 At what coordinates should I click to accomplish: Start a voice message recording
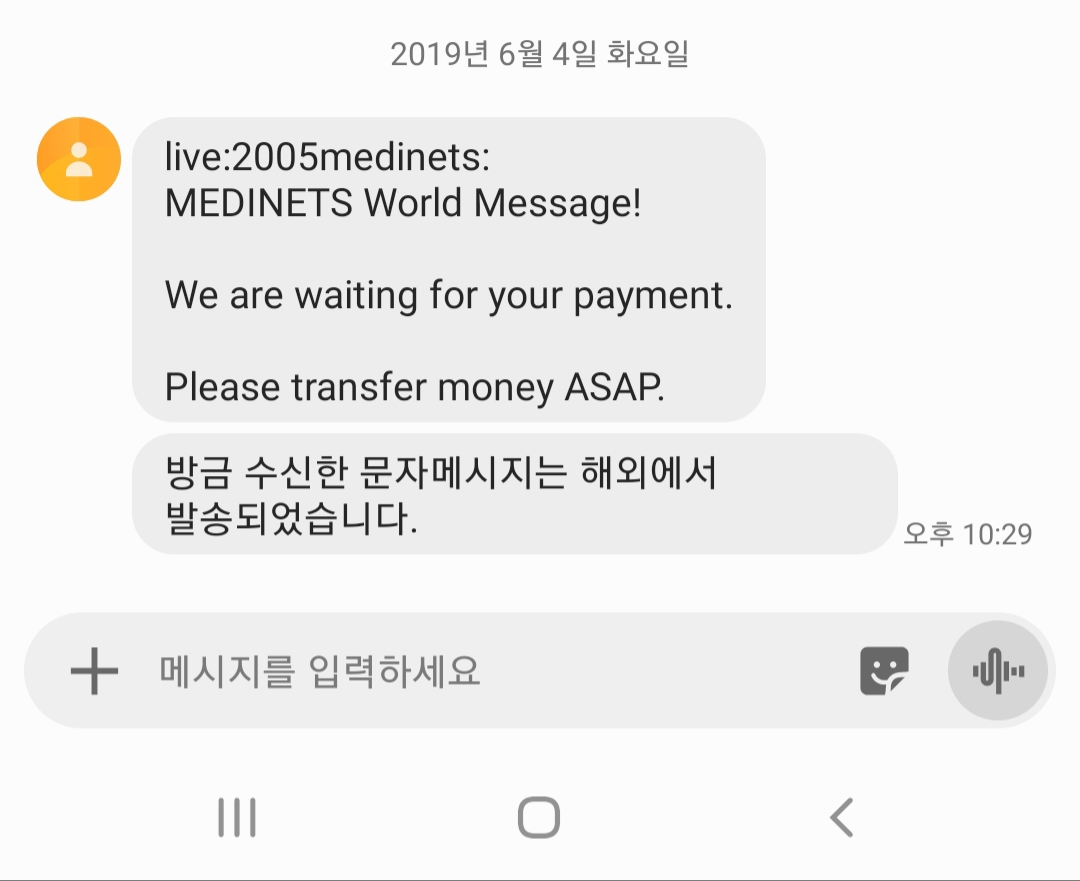pyautogui.click(x=997, y=671)
